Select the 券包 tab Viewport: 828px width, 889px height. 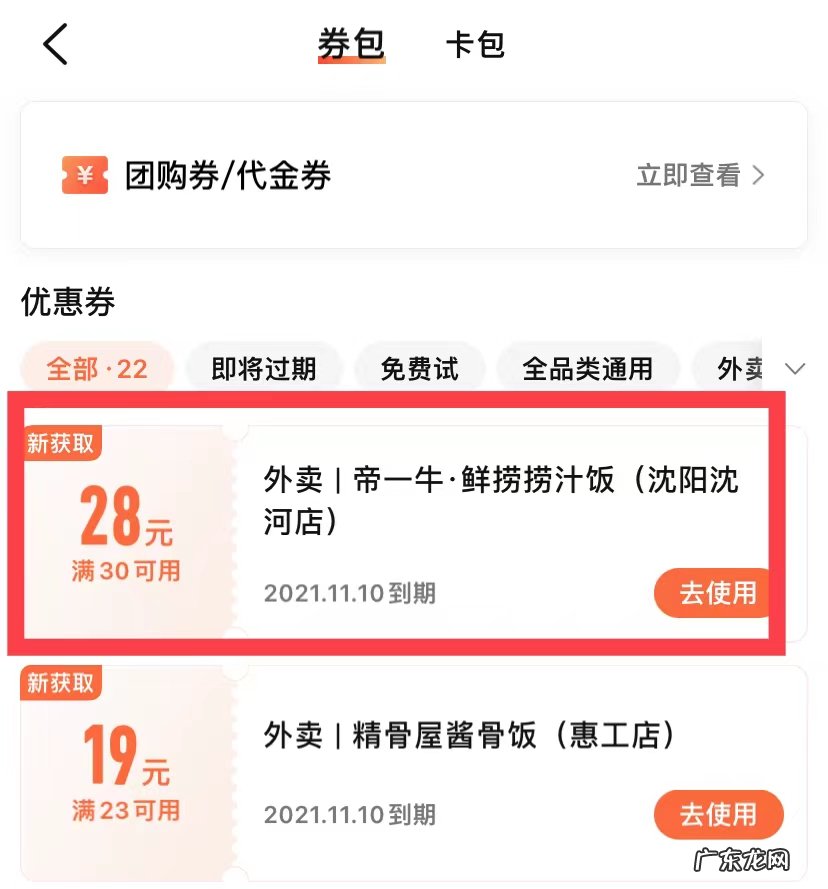[x=351, y=45]
